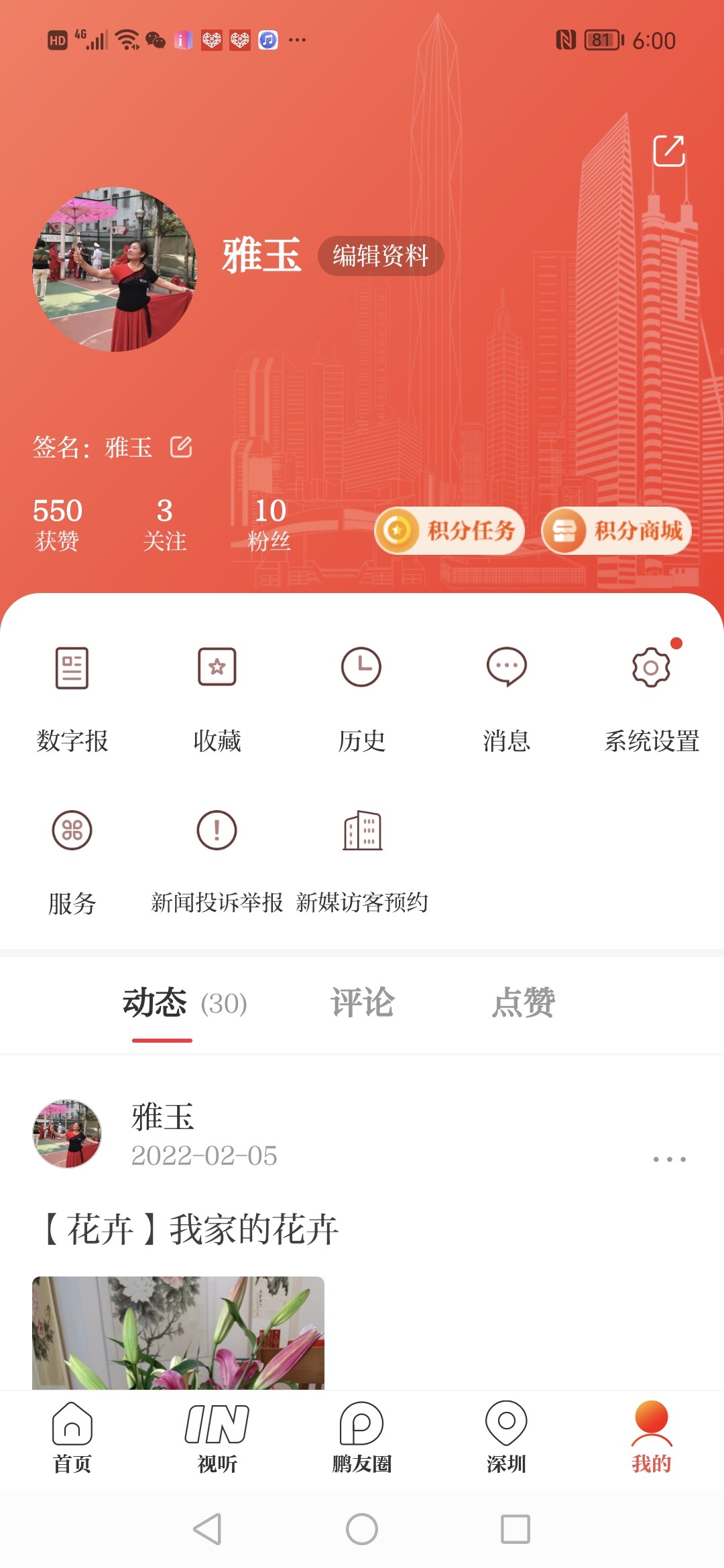Open the 服务 services entry
The image size is (724, 1568).
point(72,861)
